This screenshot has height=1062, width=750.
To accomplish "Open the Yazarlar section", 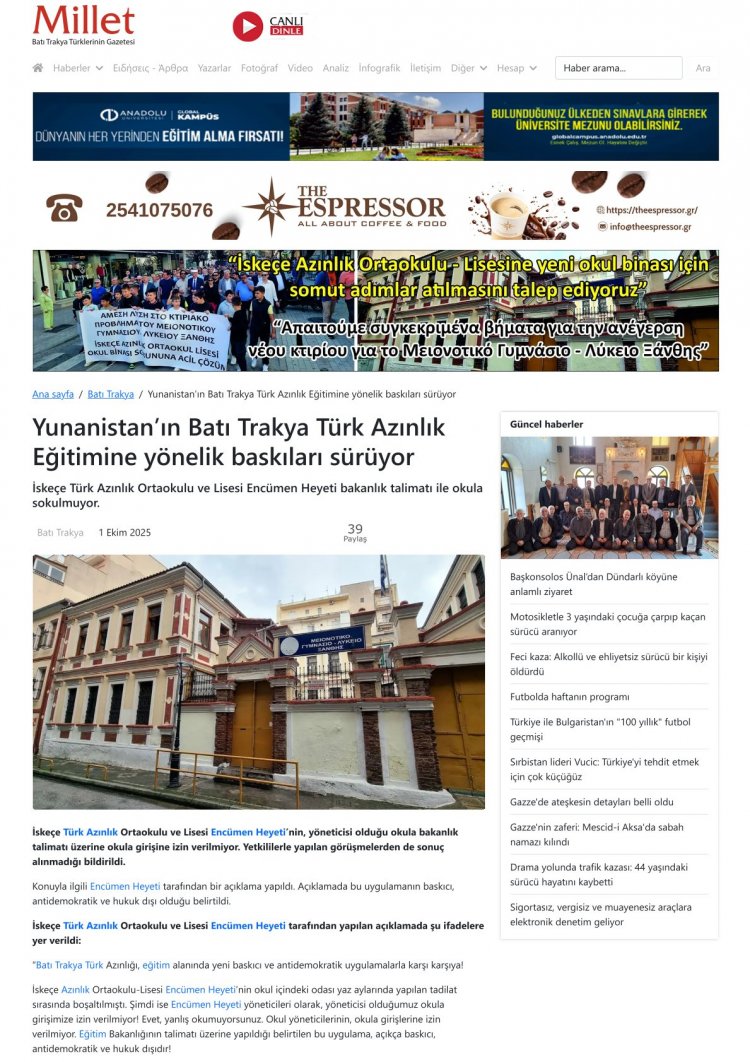I will click(x=214, y=68).
